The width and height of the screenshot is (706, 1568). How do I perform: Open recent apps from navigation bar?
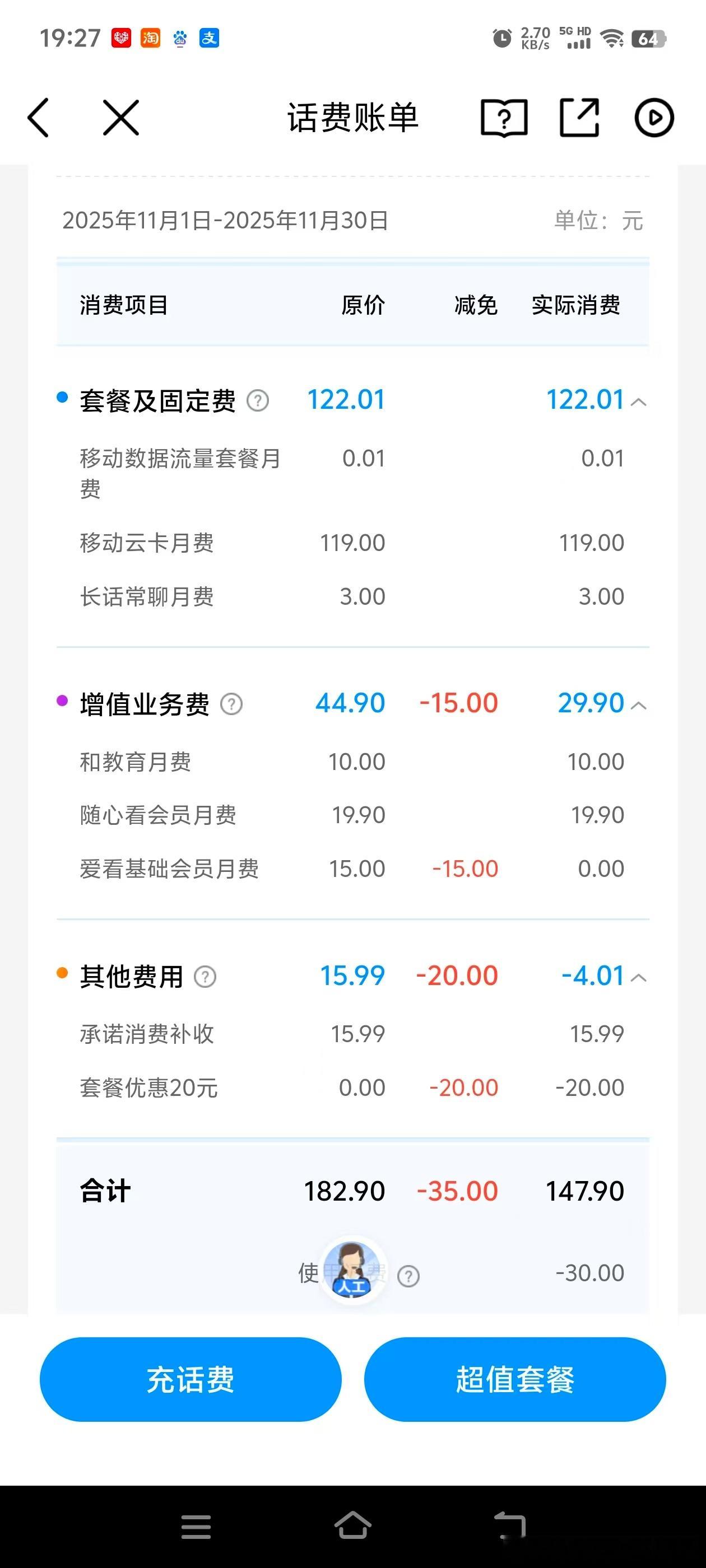(x=196, y=1527)
